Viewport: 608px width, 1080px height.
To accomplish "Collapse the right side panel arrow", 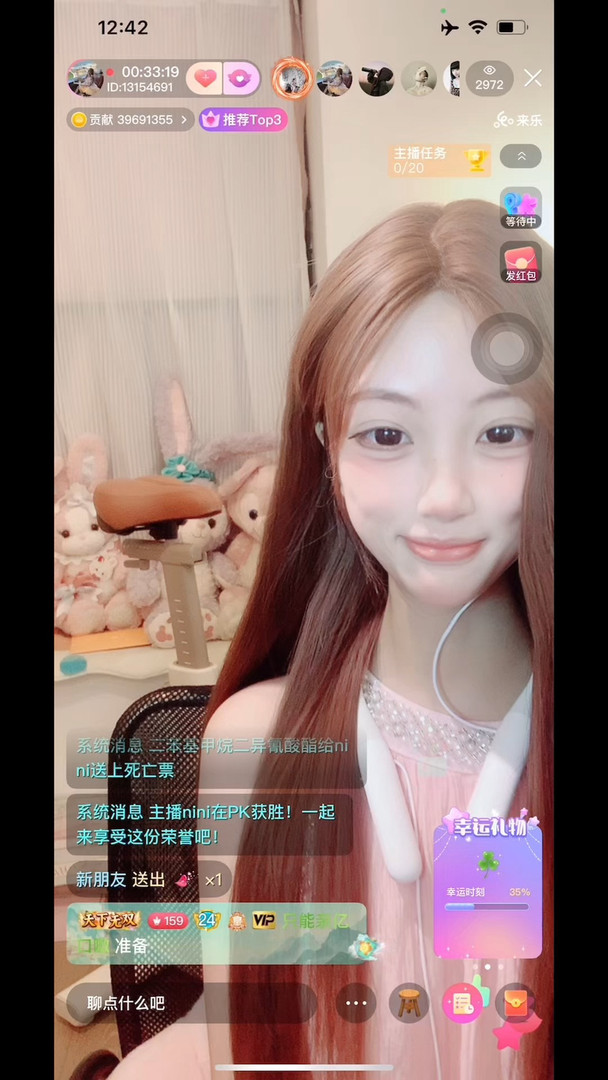I will [521, 156].
